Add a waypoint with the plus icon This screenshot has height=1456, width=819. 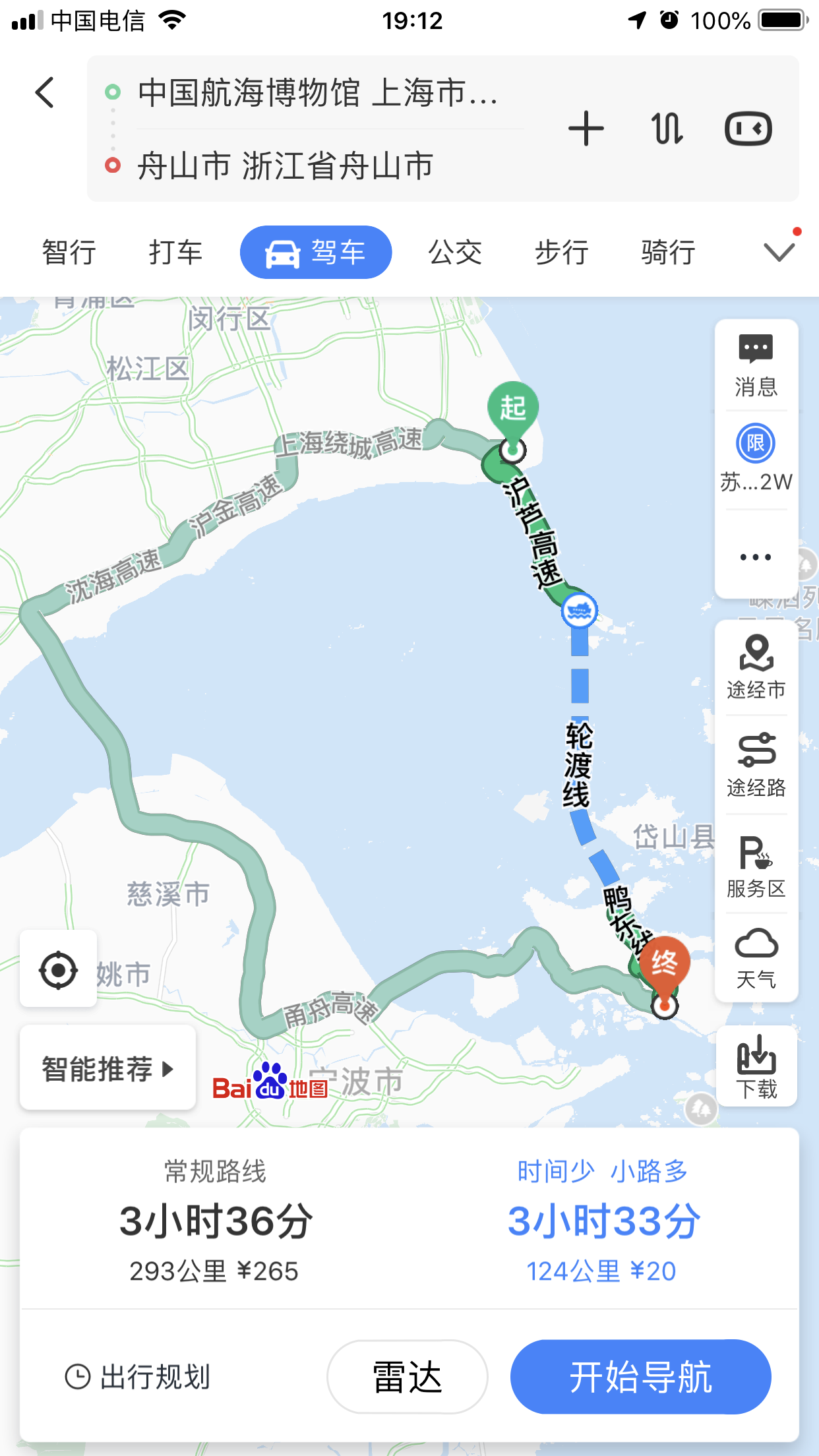586,129
